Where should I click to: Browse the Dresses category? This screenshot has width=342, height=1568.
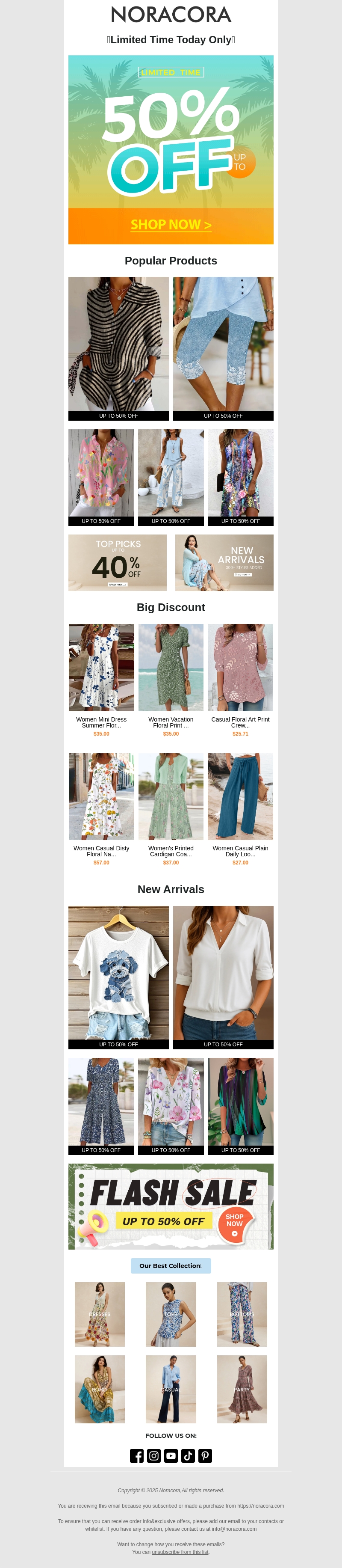[100, 1313]
